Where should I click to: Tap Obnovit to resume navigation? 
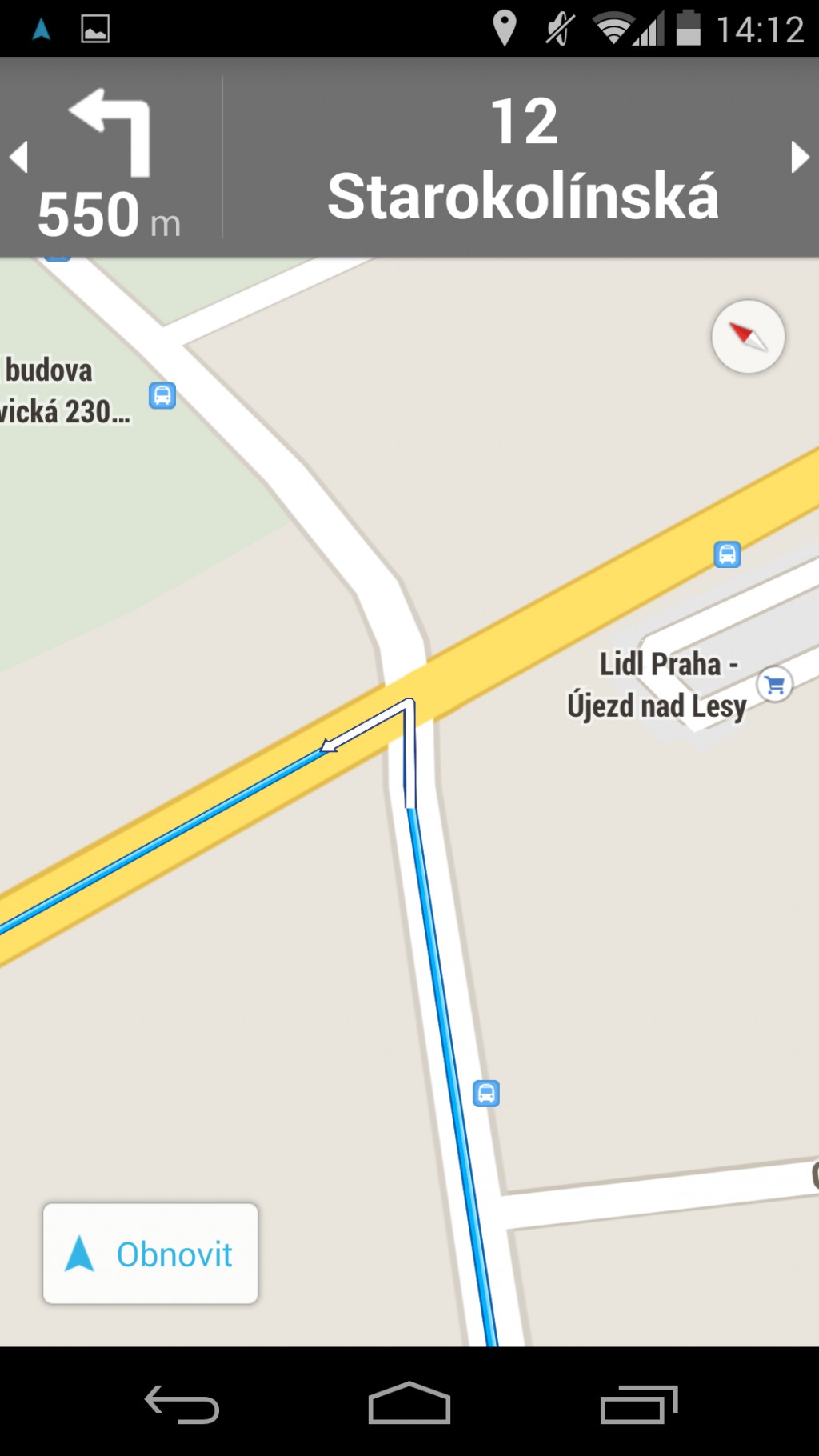click(150, 1254)
